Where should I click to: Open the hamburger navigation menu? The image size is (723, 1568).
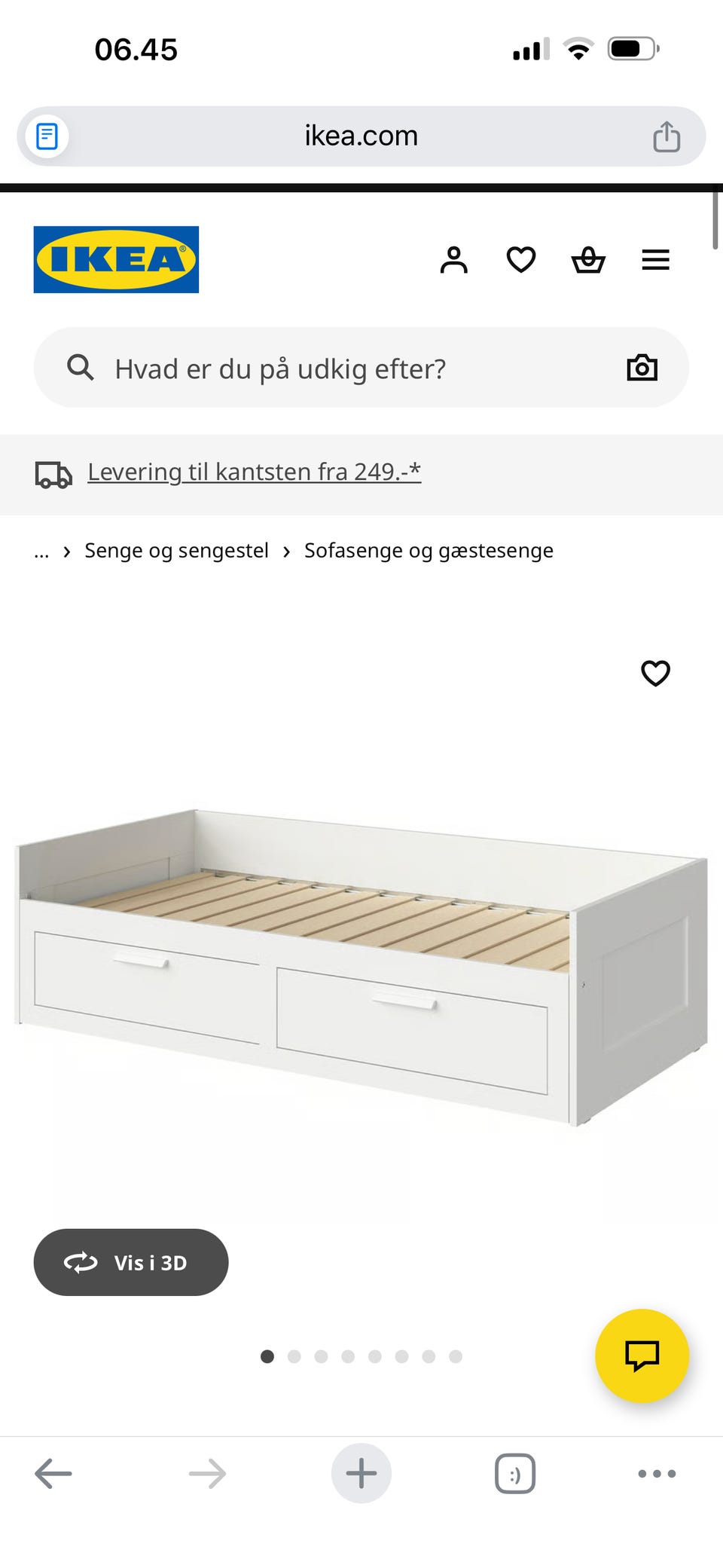tap(654, 260)
